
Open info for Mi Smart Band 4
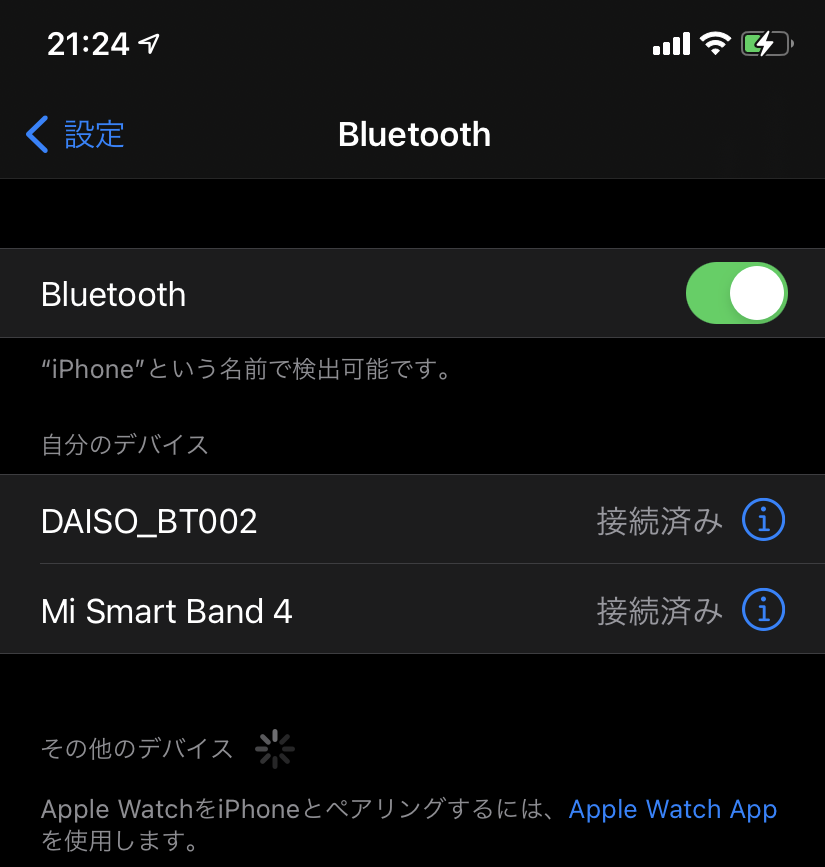764,610
